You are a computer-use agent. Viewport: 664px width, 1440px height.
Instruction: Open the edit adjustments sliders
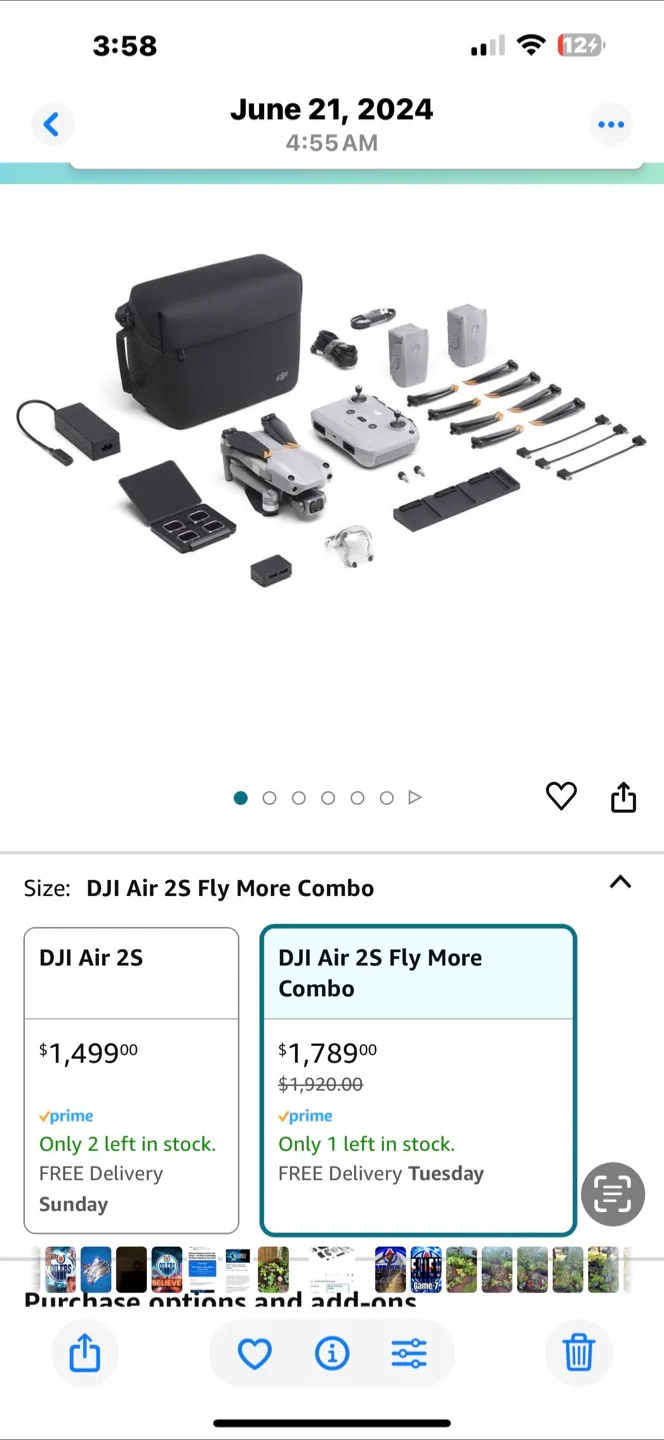pos(409,1354)
